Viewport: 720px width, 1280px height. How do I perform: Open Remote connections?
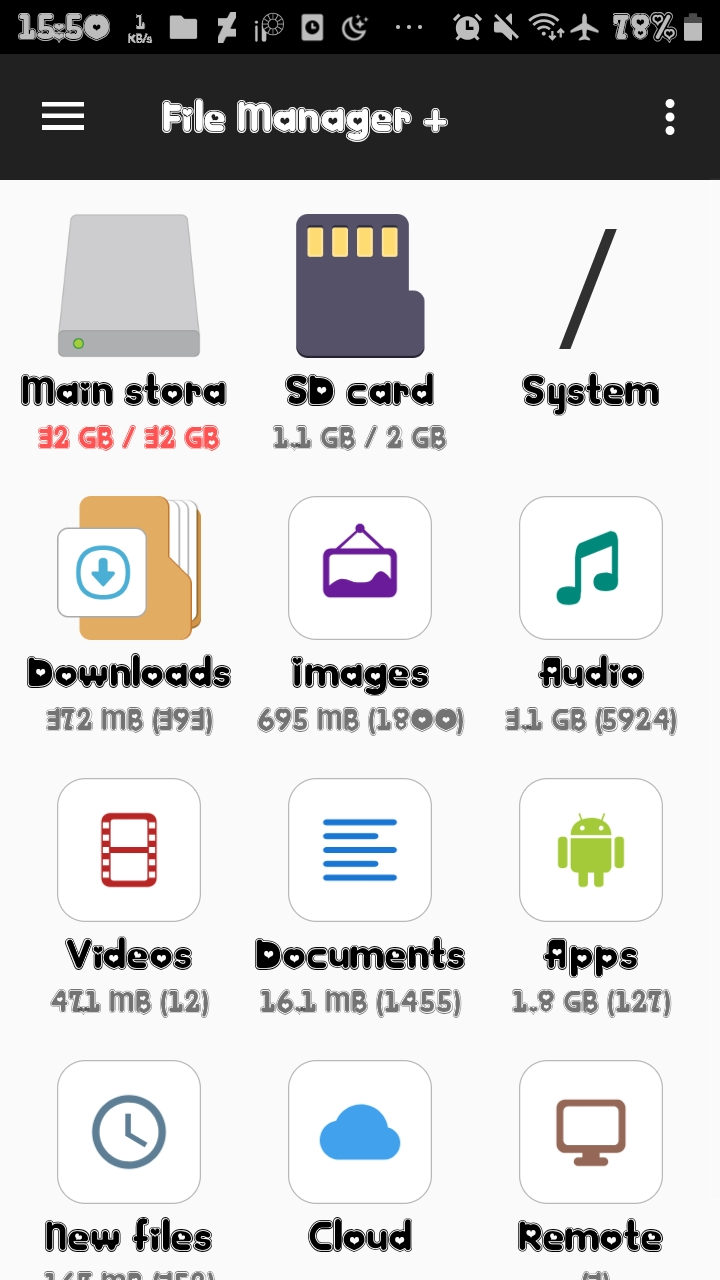click(x=590, y=1132)
